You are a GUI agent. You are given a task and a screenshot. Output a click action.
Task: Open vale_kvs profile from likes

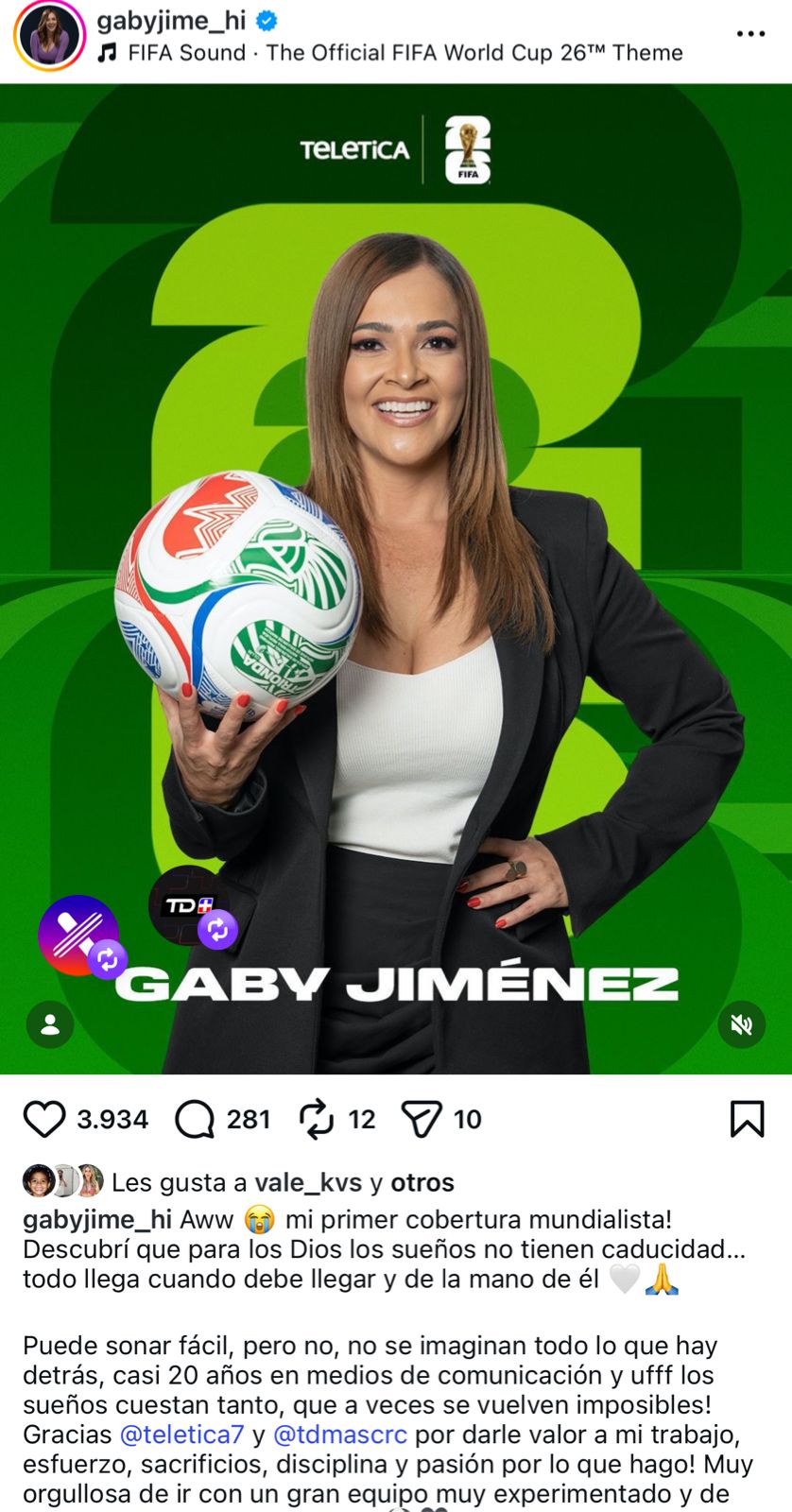pyautogui.click(x=308, y=1183)
